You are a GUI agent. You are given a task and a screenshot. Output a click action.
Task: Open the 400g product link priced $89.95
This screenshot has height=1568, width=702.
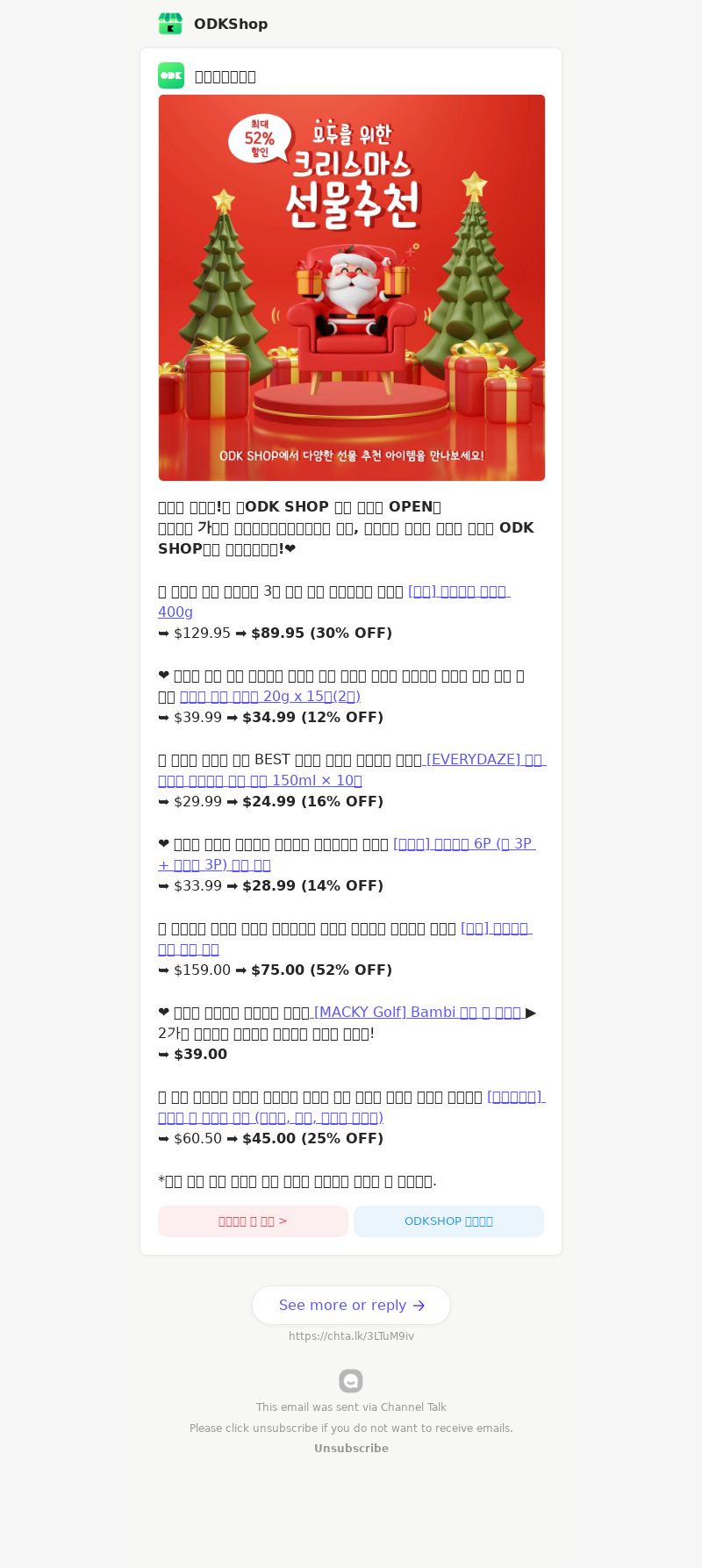458,591
